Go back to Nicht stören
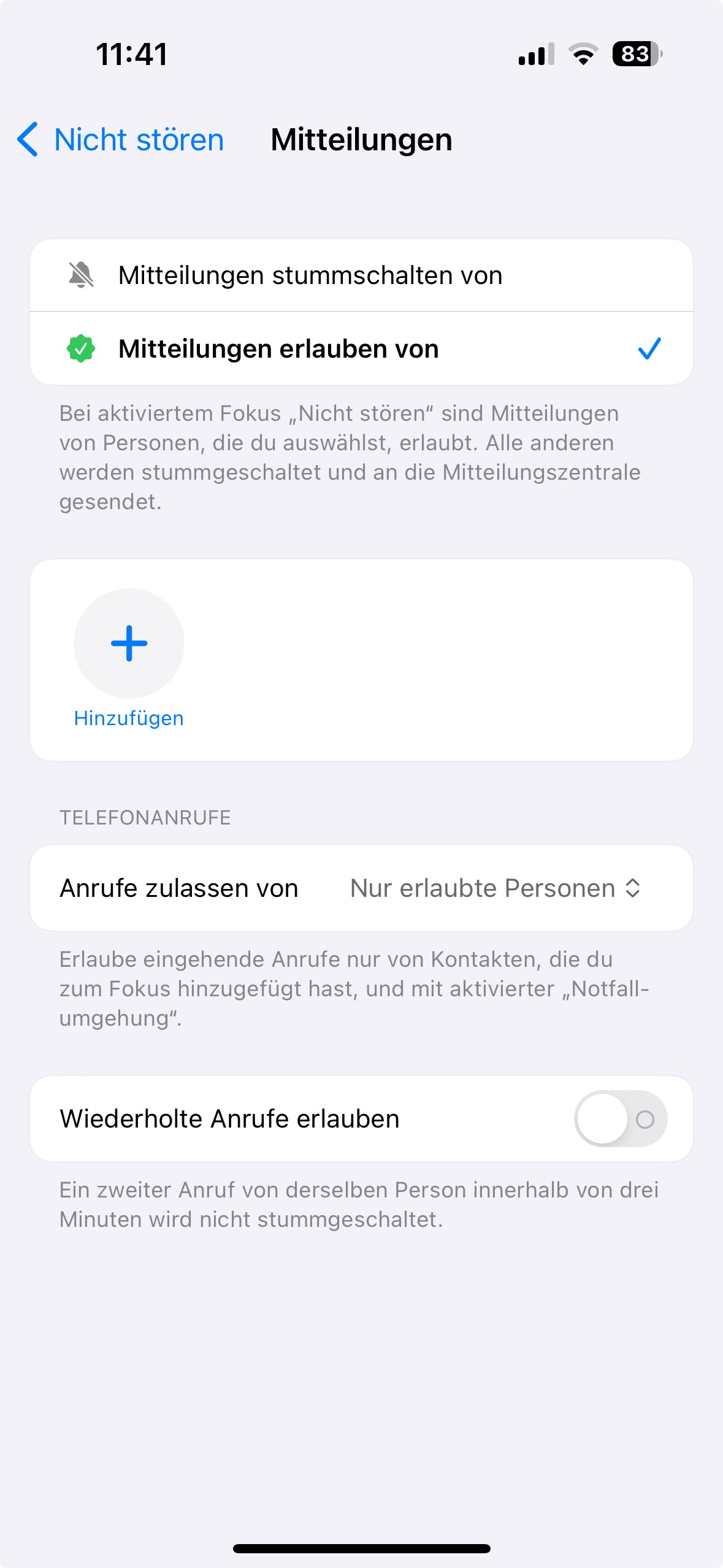The height and width of the screenshot is (1568, 723). point(121,140)
